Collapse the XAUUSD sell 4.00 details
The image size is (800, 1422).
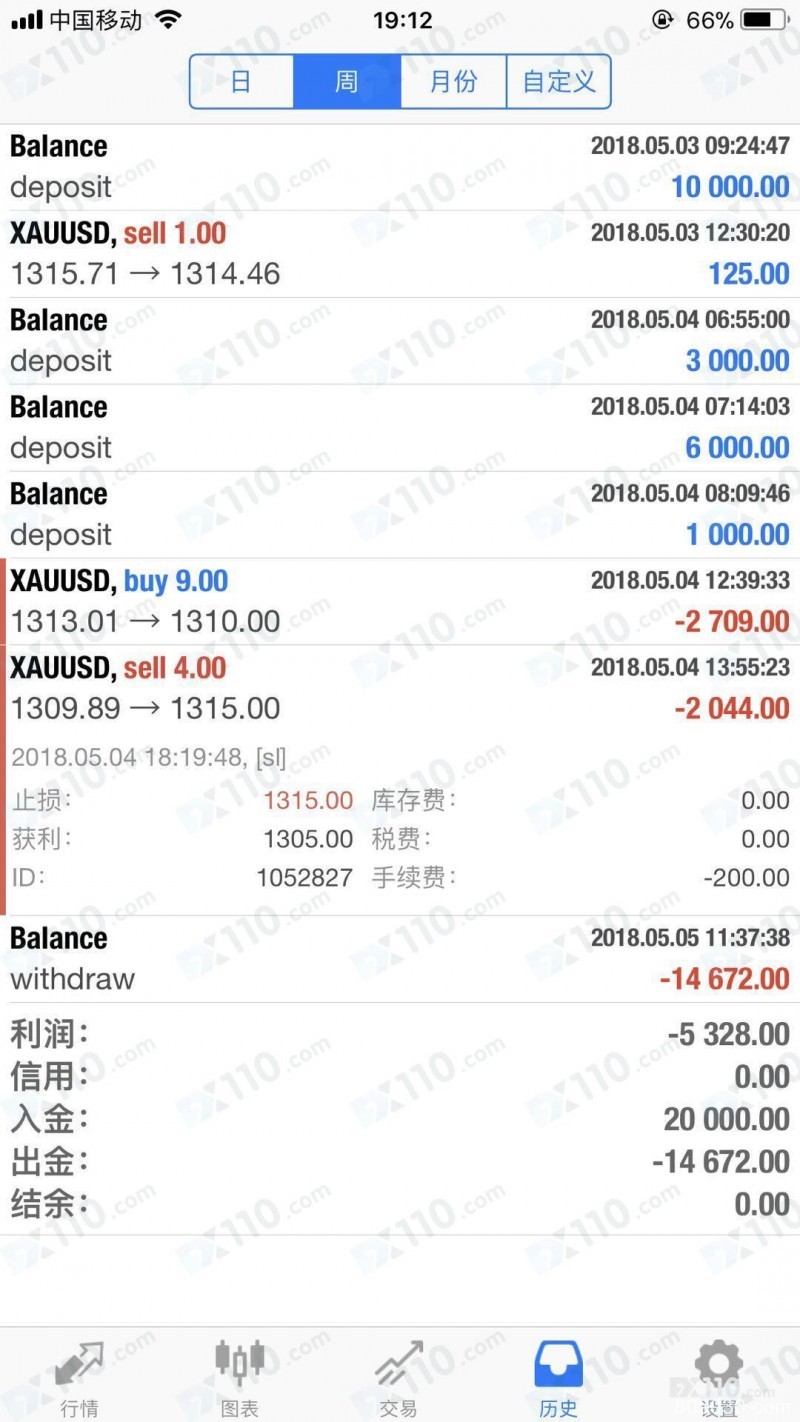click(400, 688)
